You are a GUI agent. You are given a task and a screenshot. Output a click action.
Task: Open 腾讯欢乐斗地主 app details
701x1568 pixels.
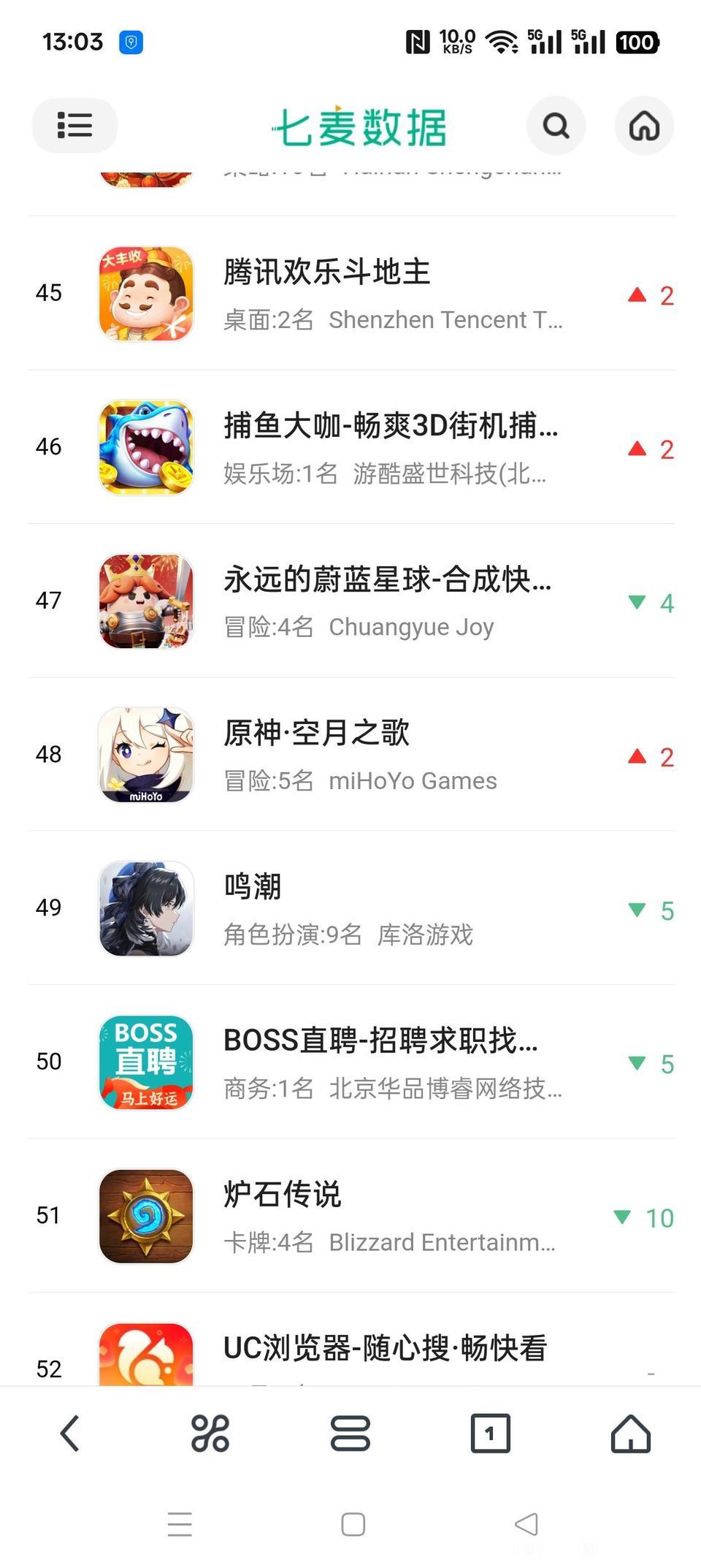click(x=326, y=272)
